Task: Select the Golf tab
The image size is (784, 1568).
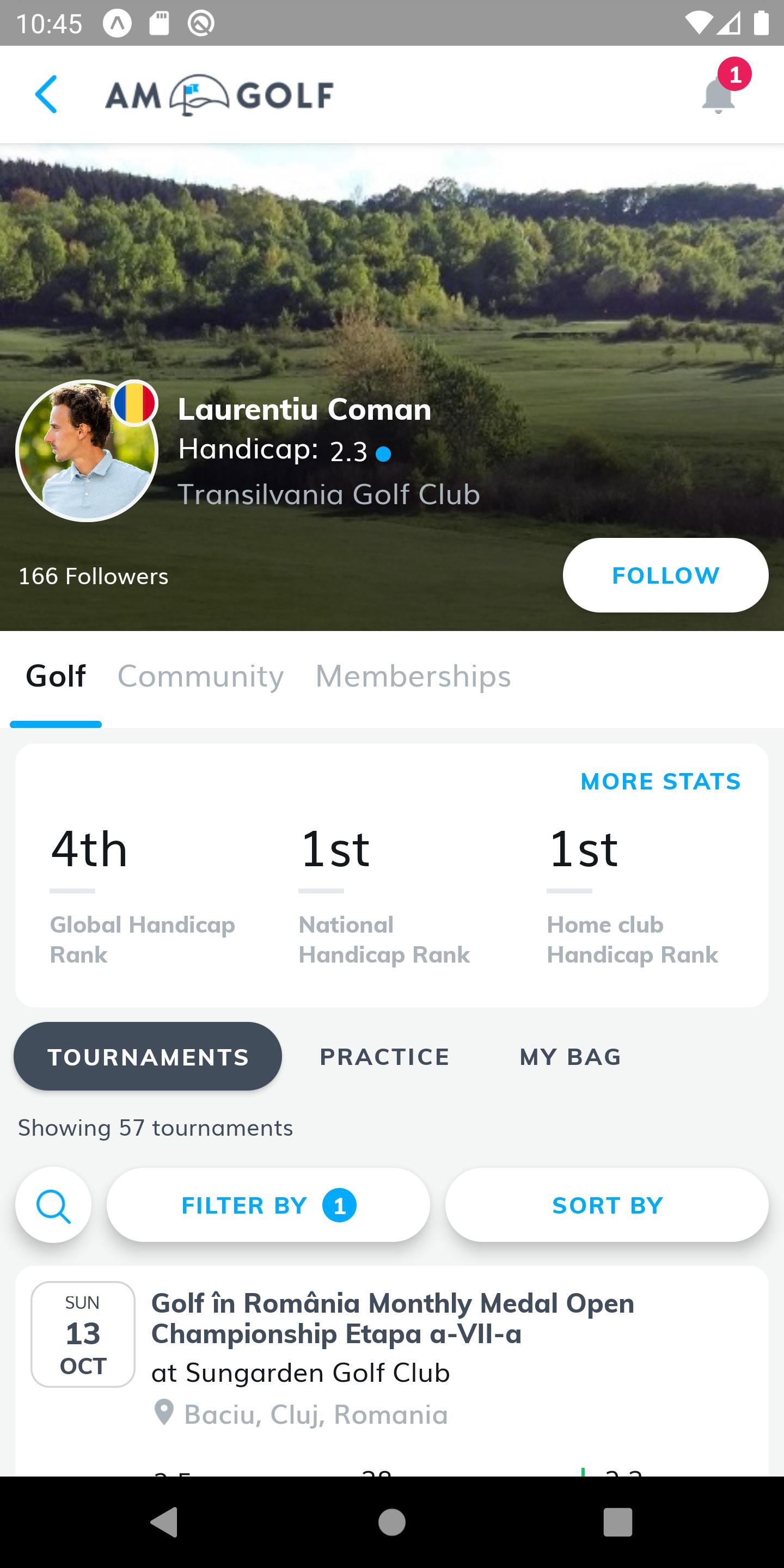Action: point(56,676)
